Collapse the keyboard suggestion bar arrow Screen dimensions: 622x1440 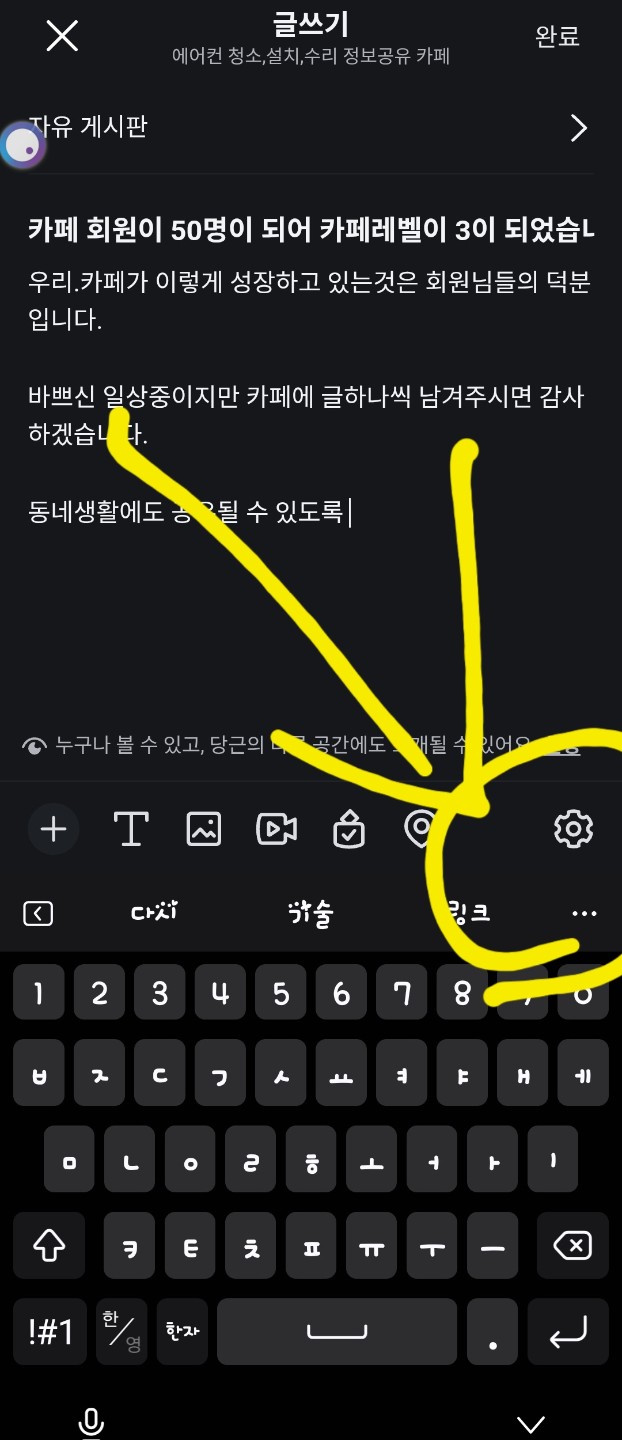click(38, 913)
